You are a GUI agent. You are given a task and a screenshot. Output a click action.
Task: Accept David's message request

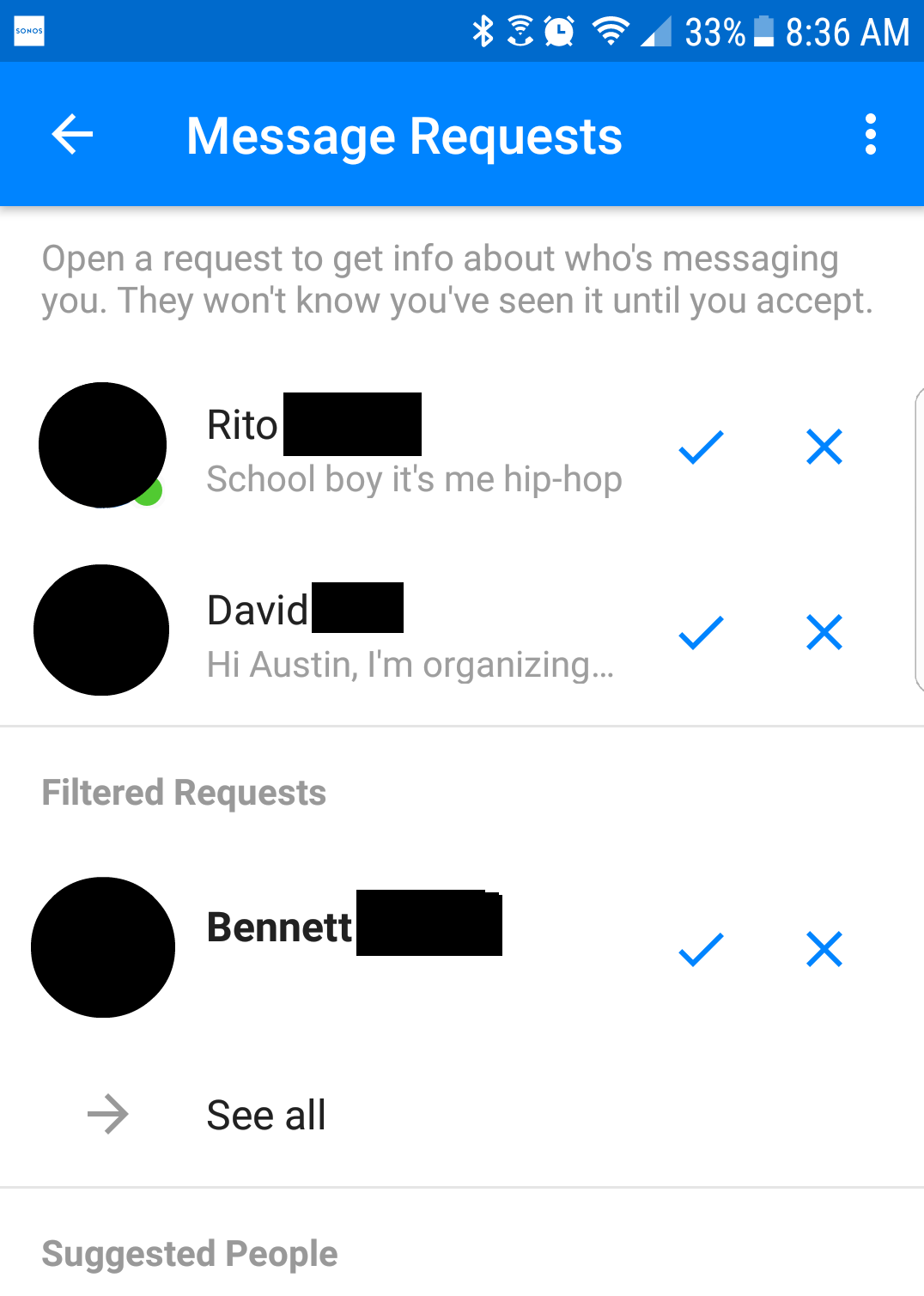[699, 632]
